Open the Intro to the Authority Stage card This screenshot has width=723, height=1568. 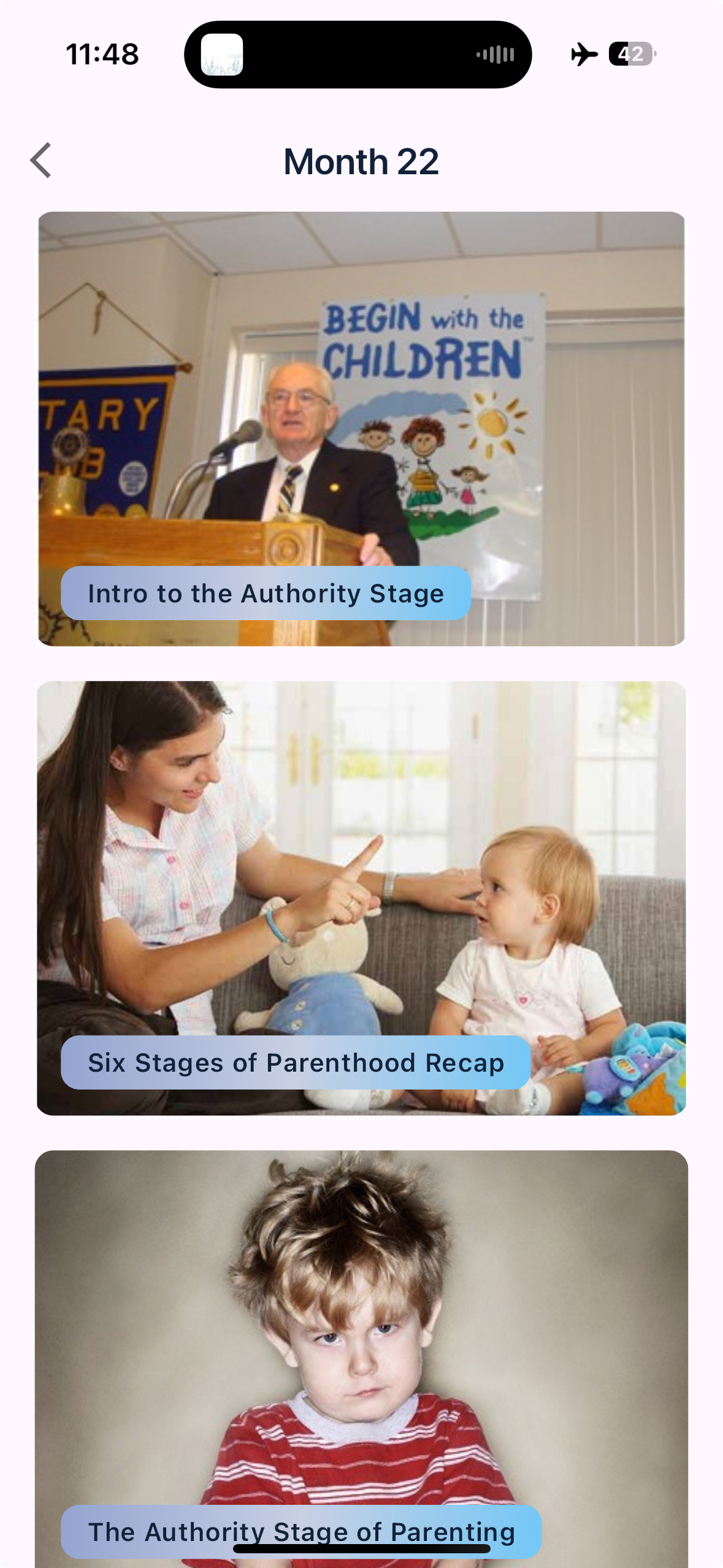[361, 428]
